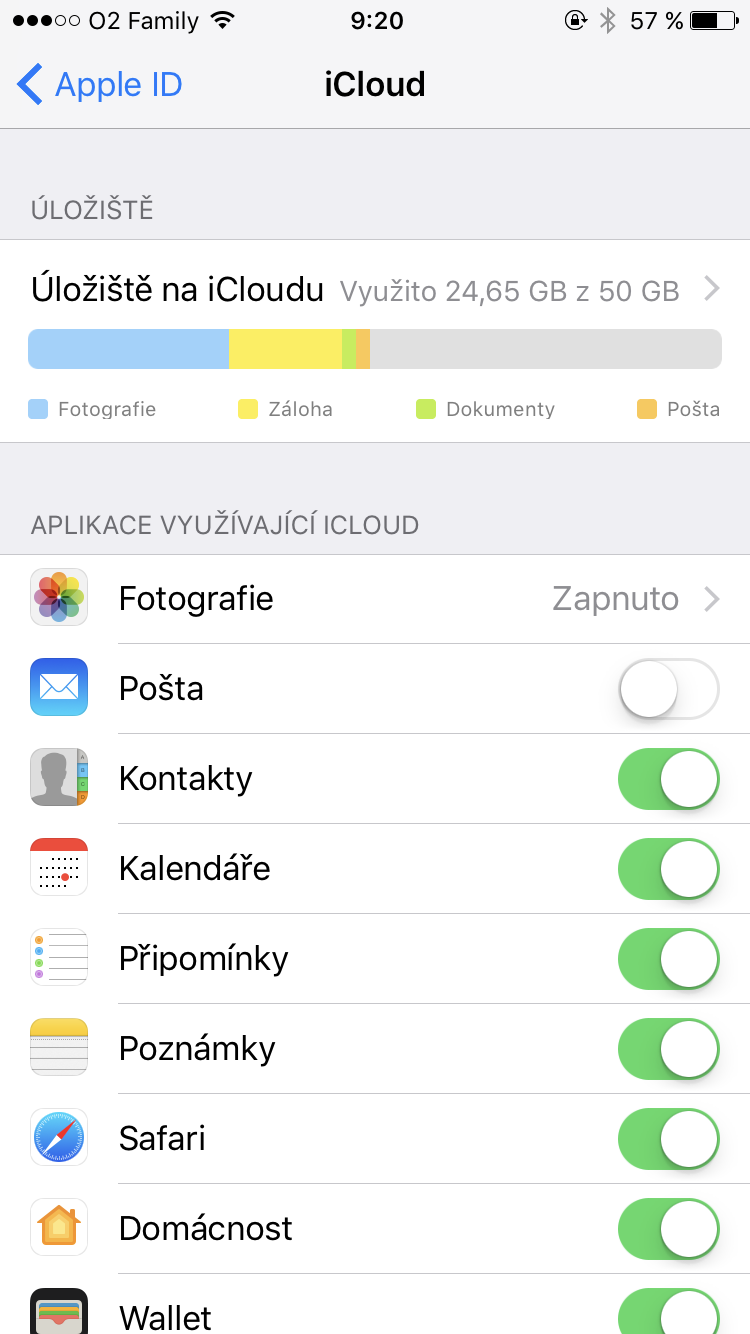Turn off Kalendáře syncing
This screenshot has height=1334, width=750.
pyautogui.click(x=668, y=869)
